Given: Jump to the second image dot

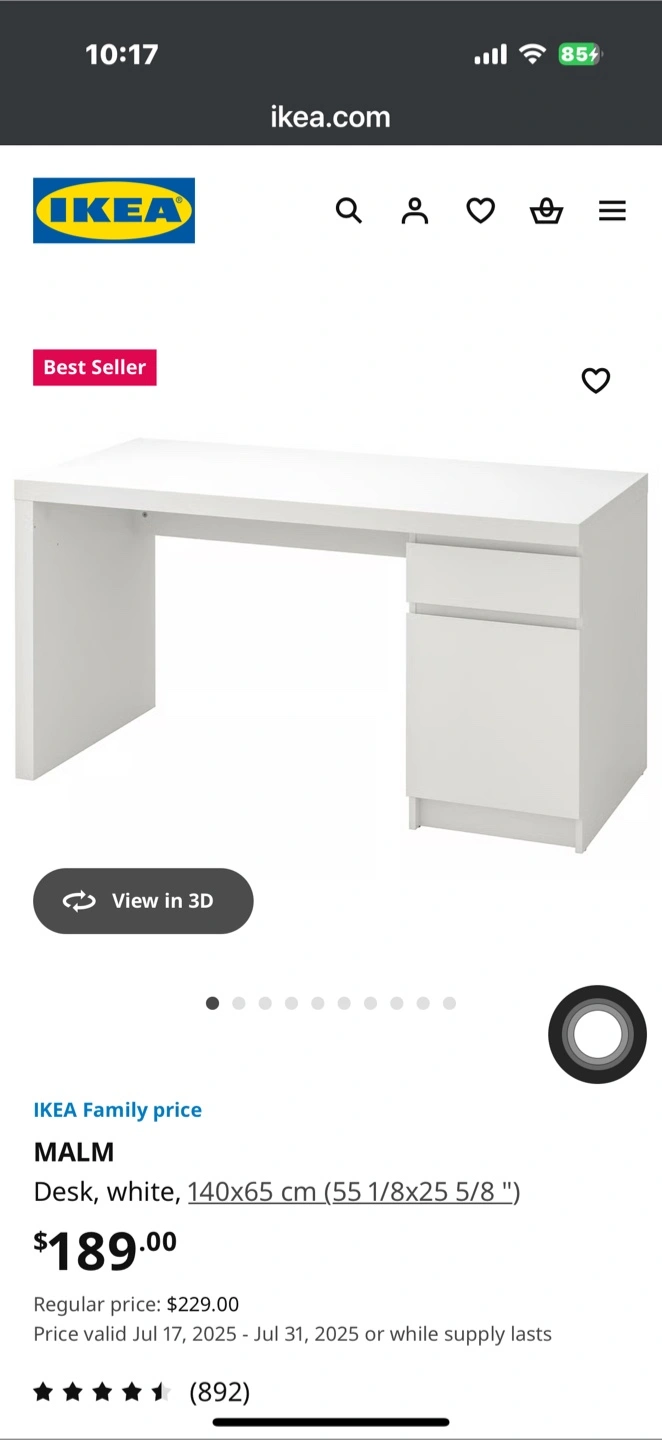Looking at the screenshot, I should 239,1003.
